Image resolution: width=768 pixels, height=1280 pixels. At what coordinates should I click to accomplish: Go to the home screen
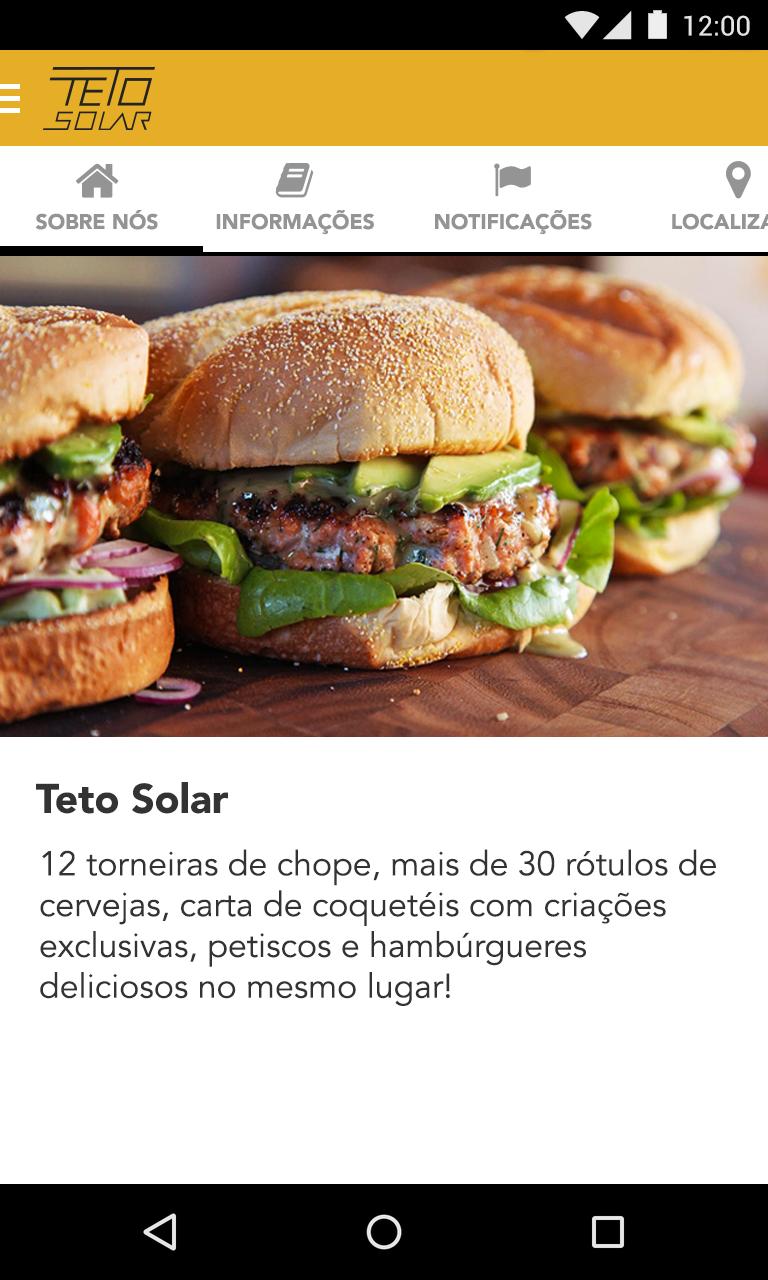[384, 1232]
